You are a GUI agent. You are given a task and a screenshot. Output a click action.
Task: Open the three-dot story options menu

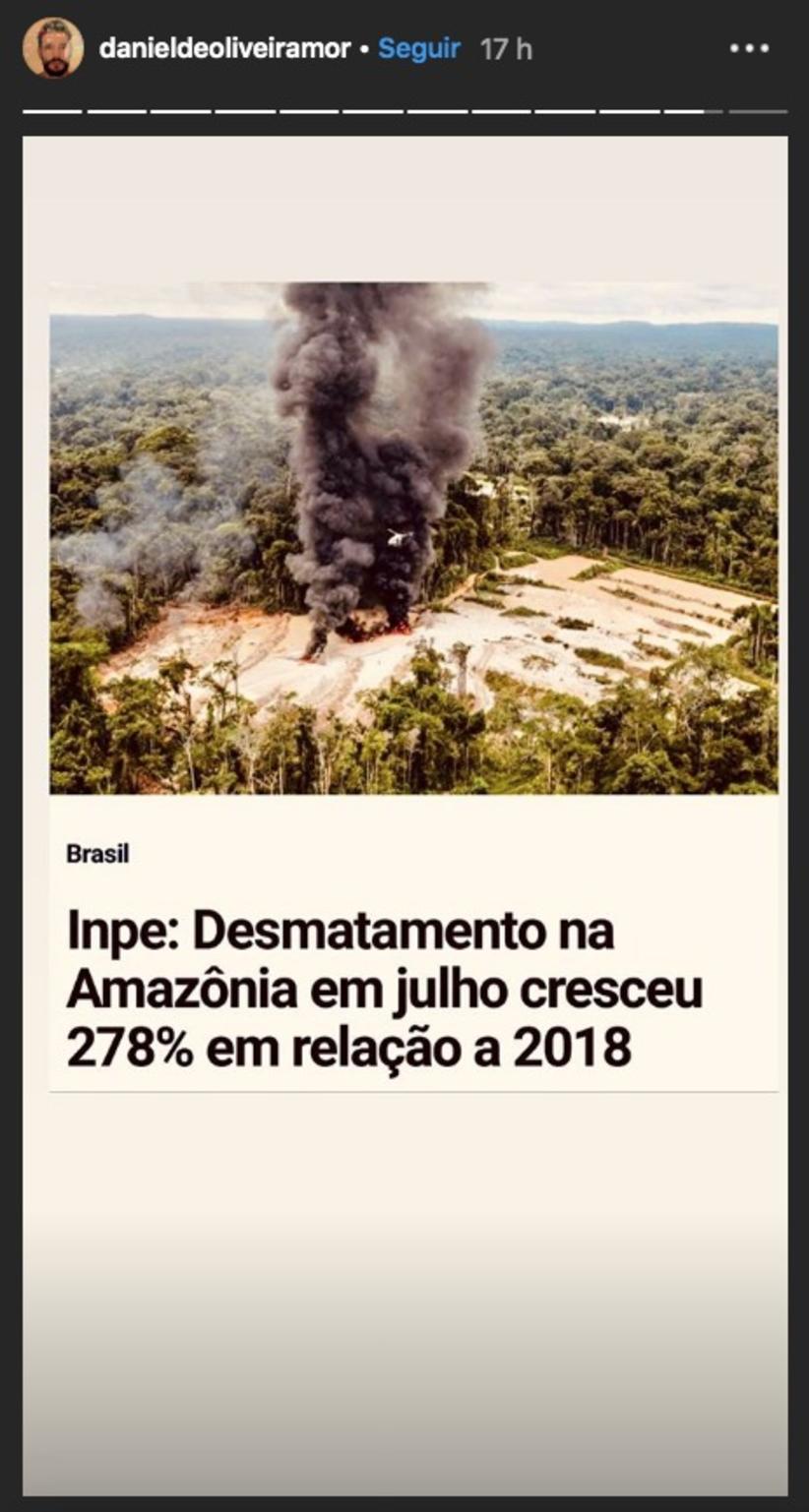(749, 48)
